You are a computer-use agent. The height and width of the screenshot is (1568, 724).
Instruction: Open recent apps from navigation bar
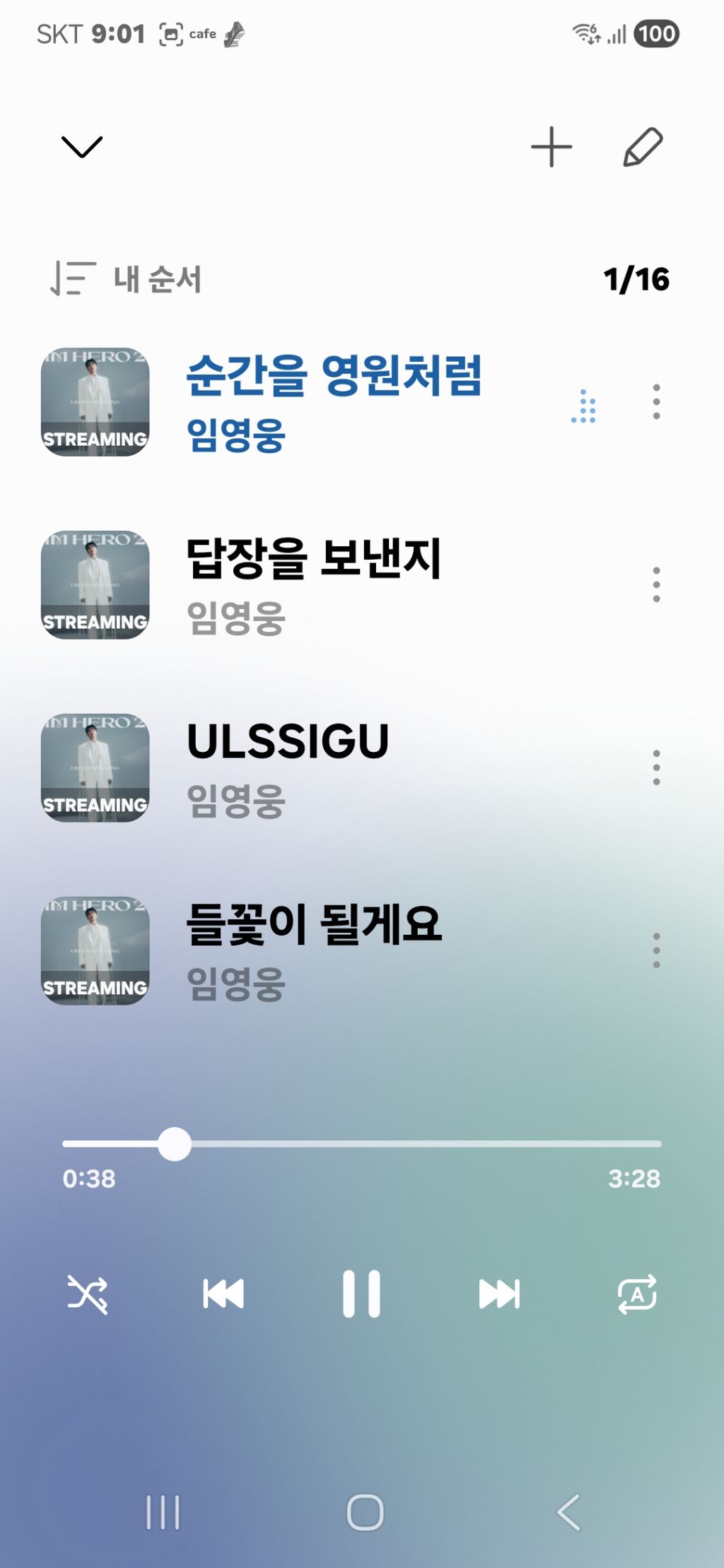pyautogui.click(x=163, y=1512)
